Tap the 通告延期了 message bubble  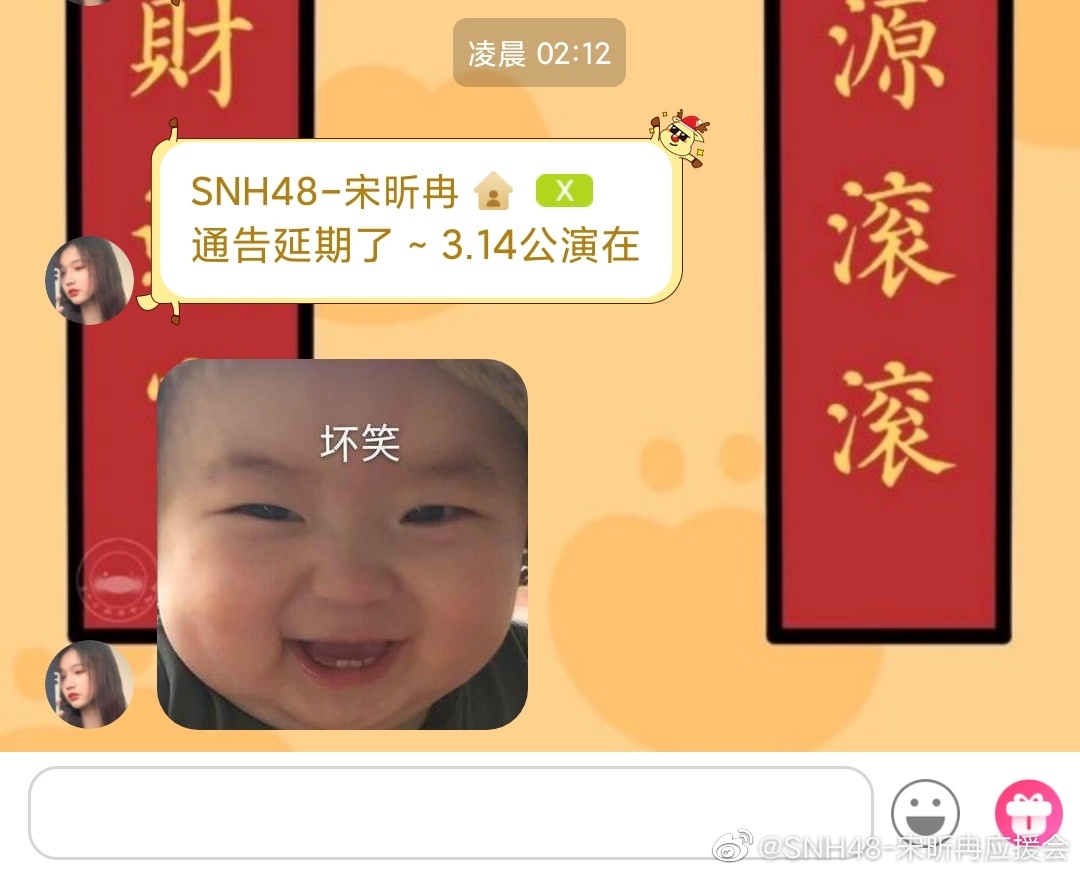pyautogui.click(x=415, y=221)
